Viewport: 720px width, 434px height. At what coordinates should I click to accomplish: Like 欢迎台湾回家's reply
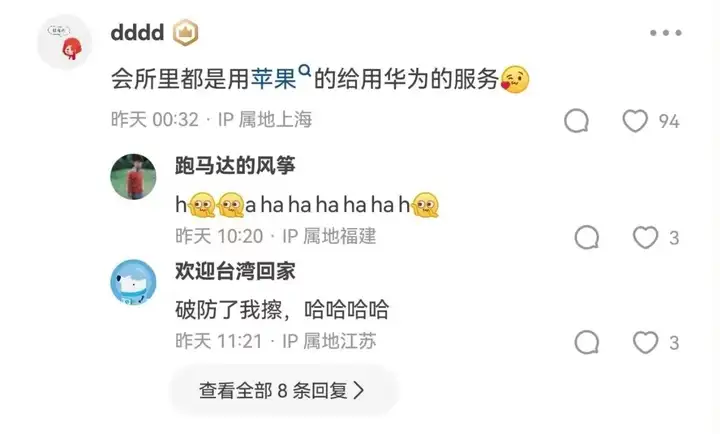(x=646, y=342)
